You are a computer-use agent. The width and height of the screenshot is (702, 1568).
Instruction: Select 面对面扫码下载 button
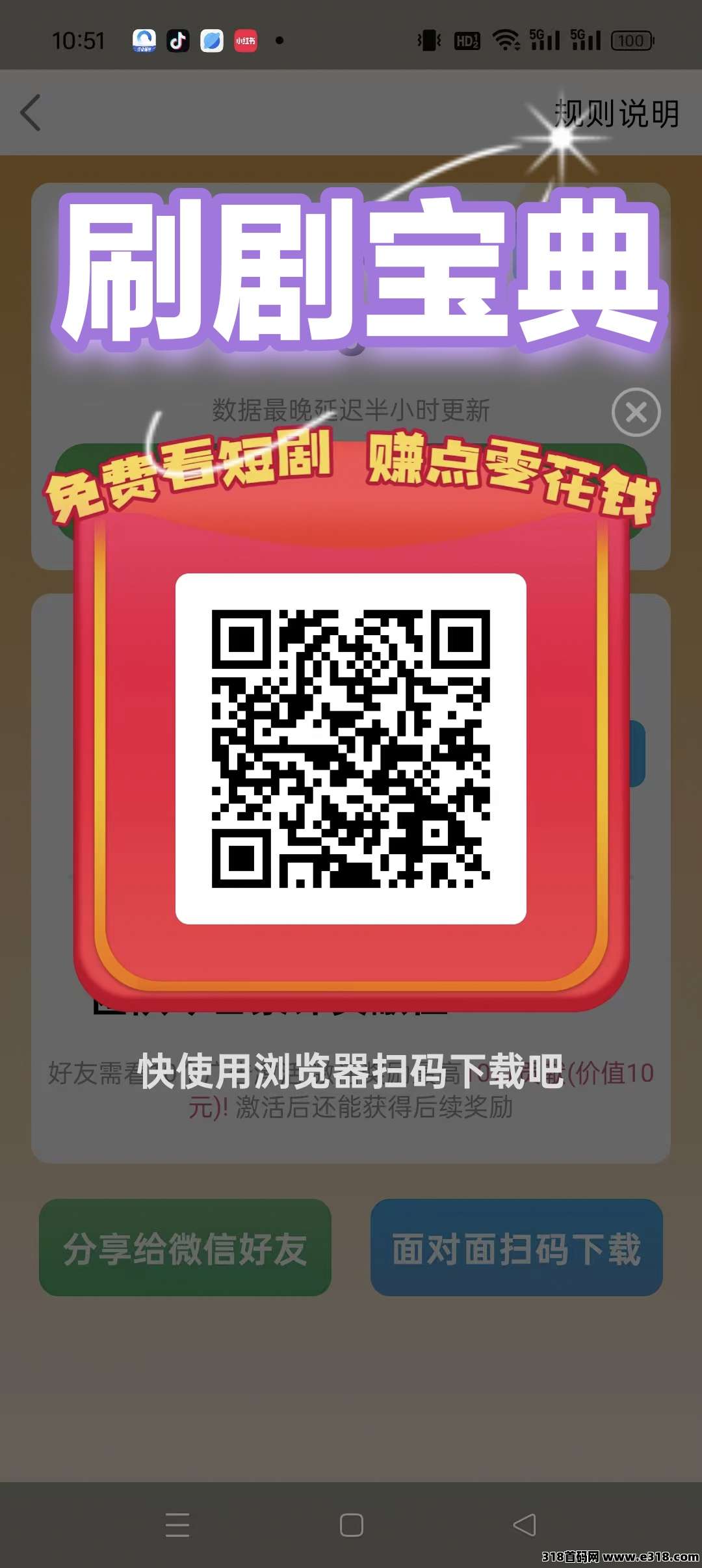coord(516,1248)
